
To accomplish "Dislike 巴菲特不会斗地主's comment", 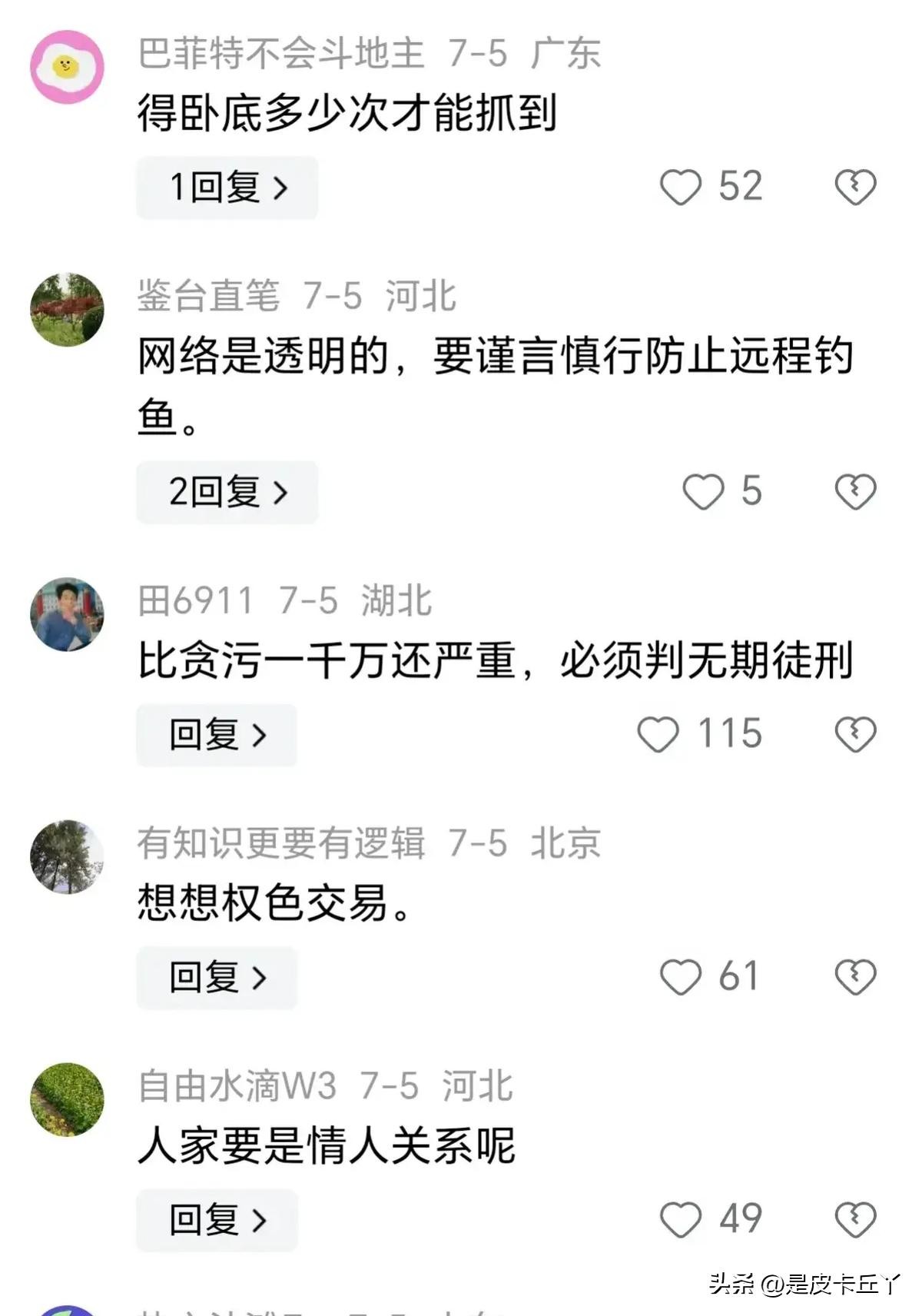I will pos(855,188).
